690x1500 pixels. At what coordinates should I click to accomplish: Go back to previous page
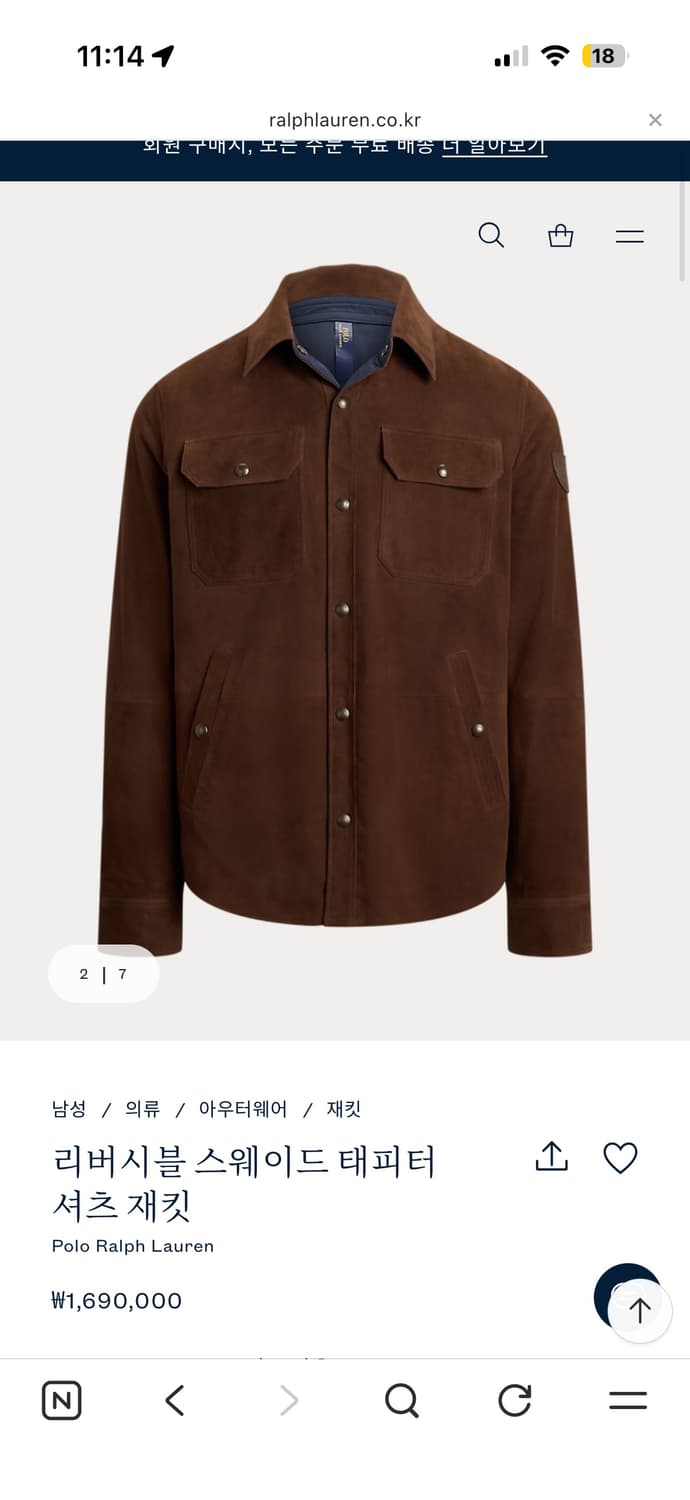point(175,1400)
